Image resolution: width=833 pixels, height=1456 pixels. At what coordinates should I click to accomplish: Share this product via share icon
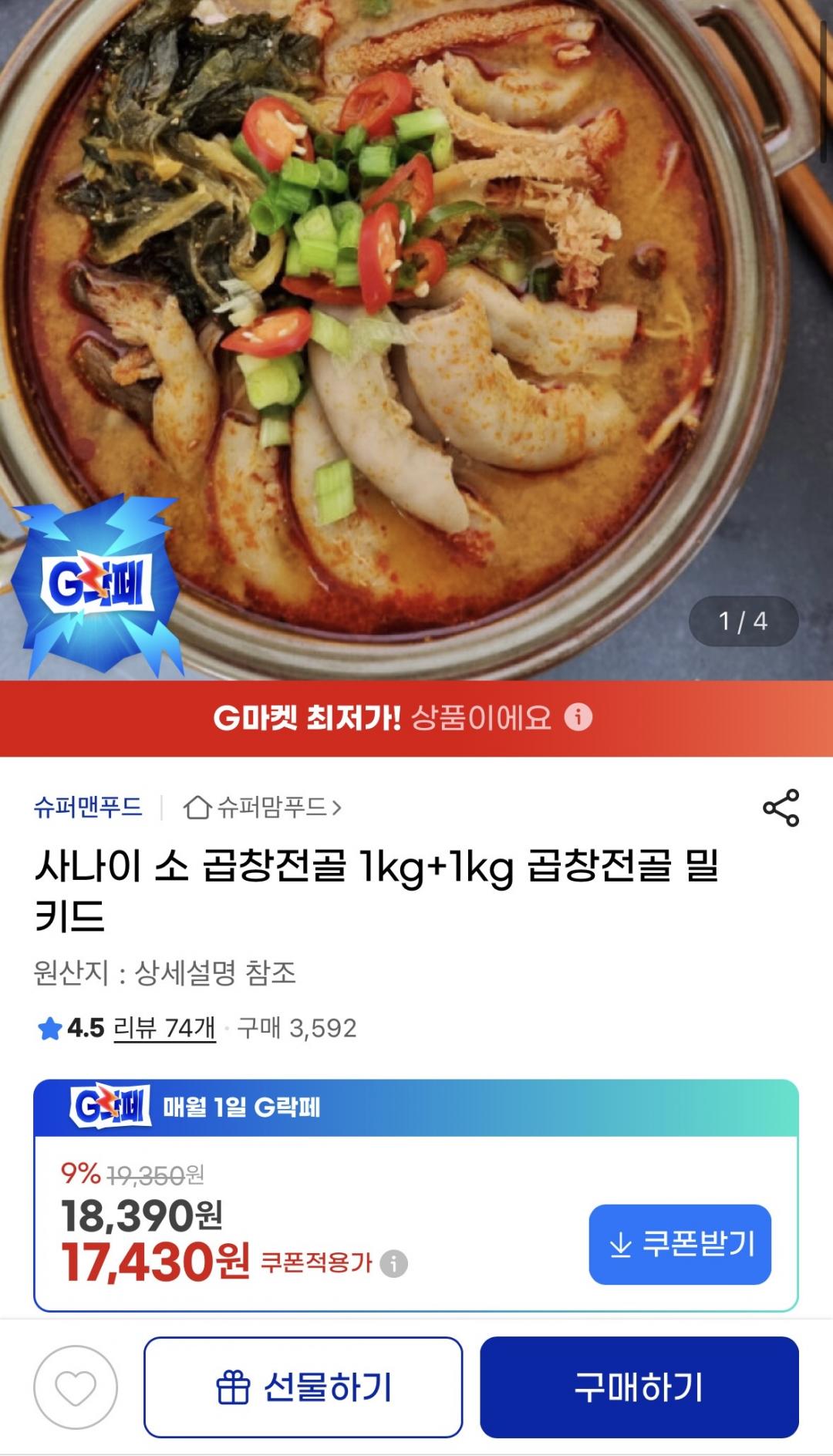(781, 807)
